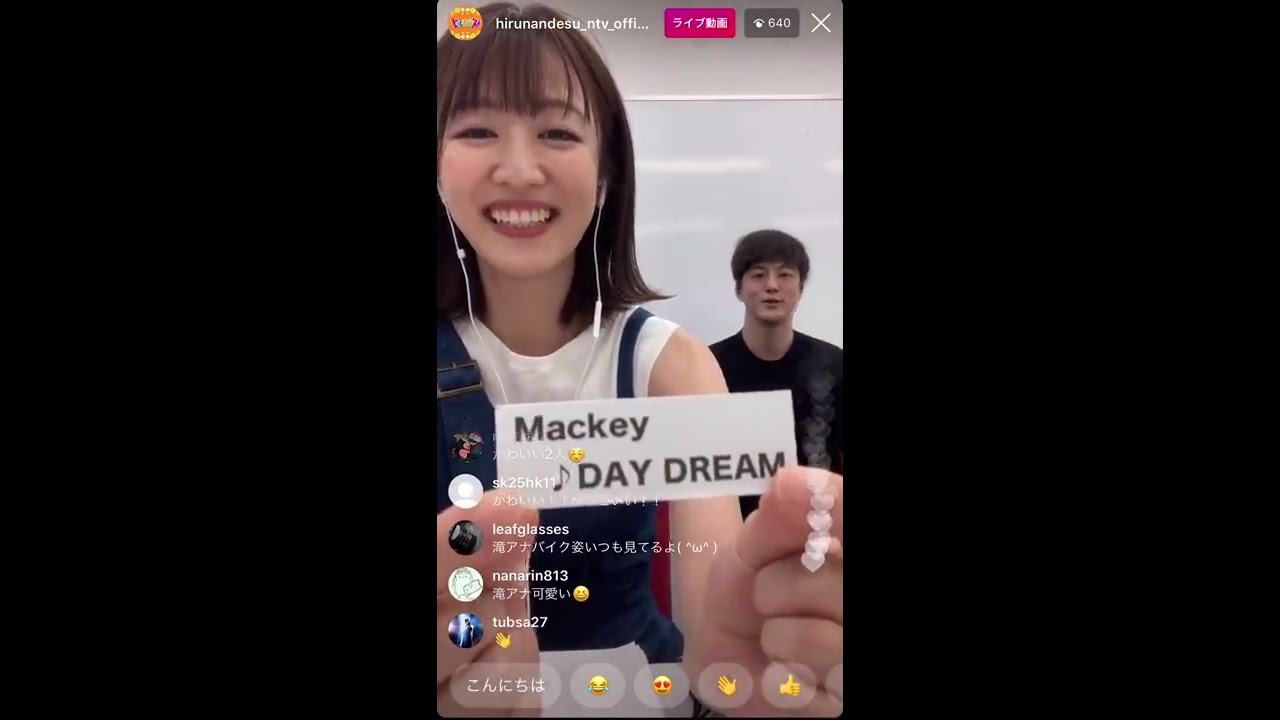1280x720 pixels.
Task: Open hirunandesu_ntv_offi profile avatar
Action: click(465, 23)
